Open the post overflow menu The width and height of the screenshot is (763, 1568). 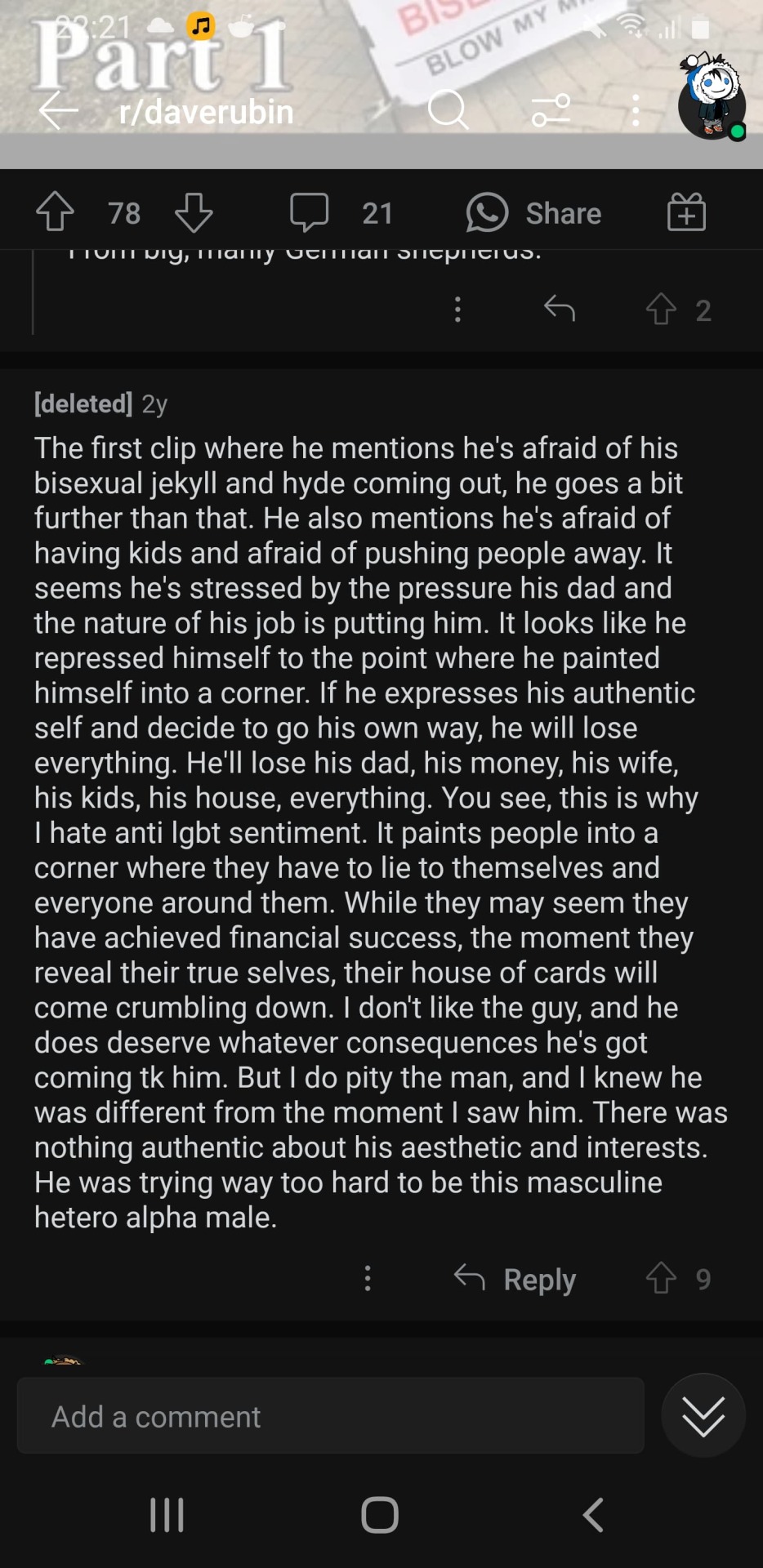[635, 110]
